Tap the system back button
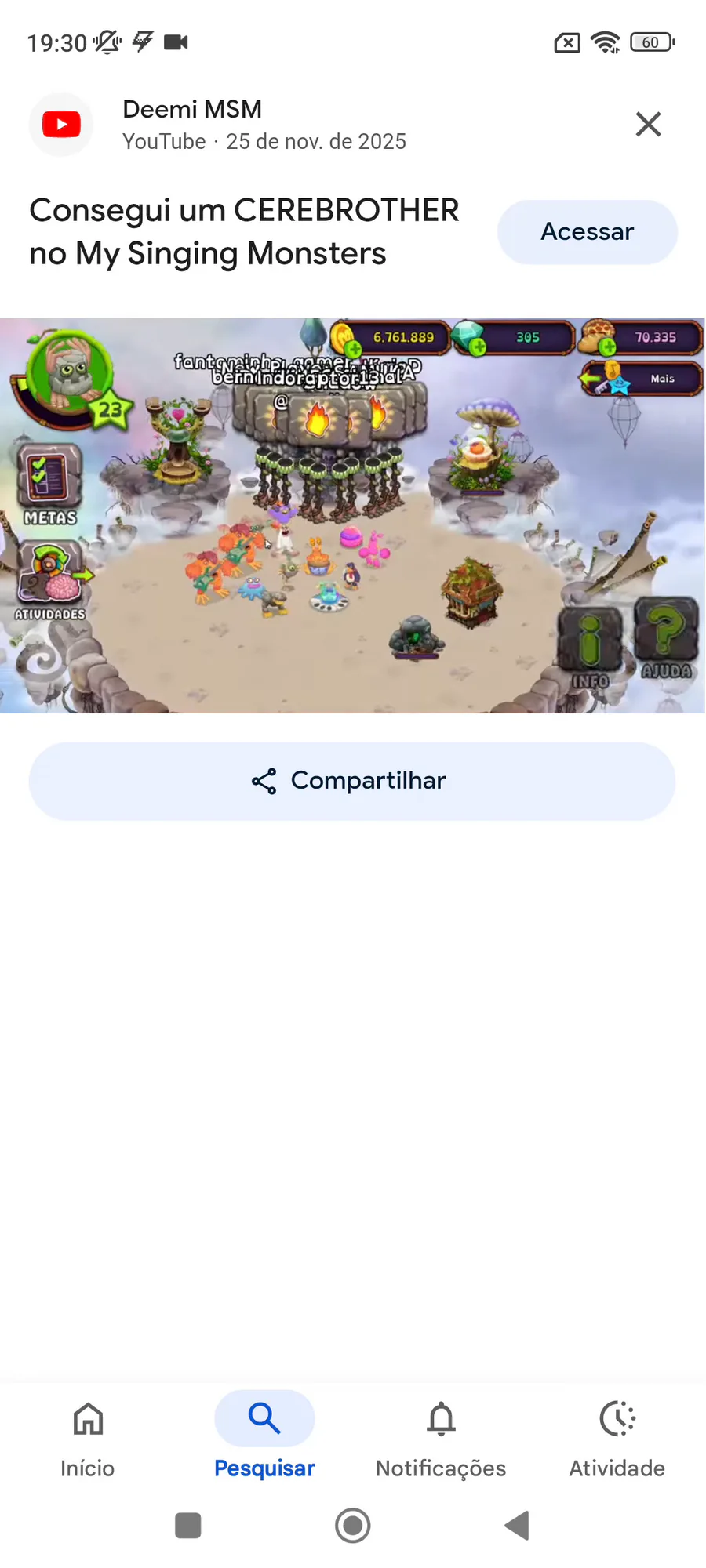The image size is (706, 1568). tap(517, 1526)
